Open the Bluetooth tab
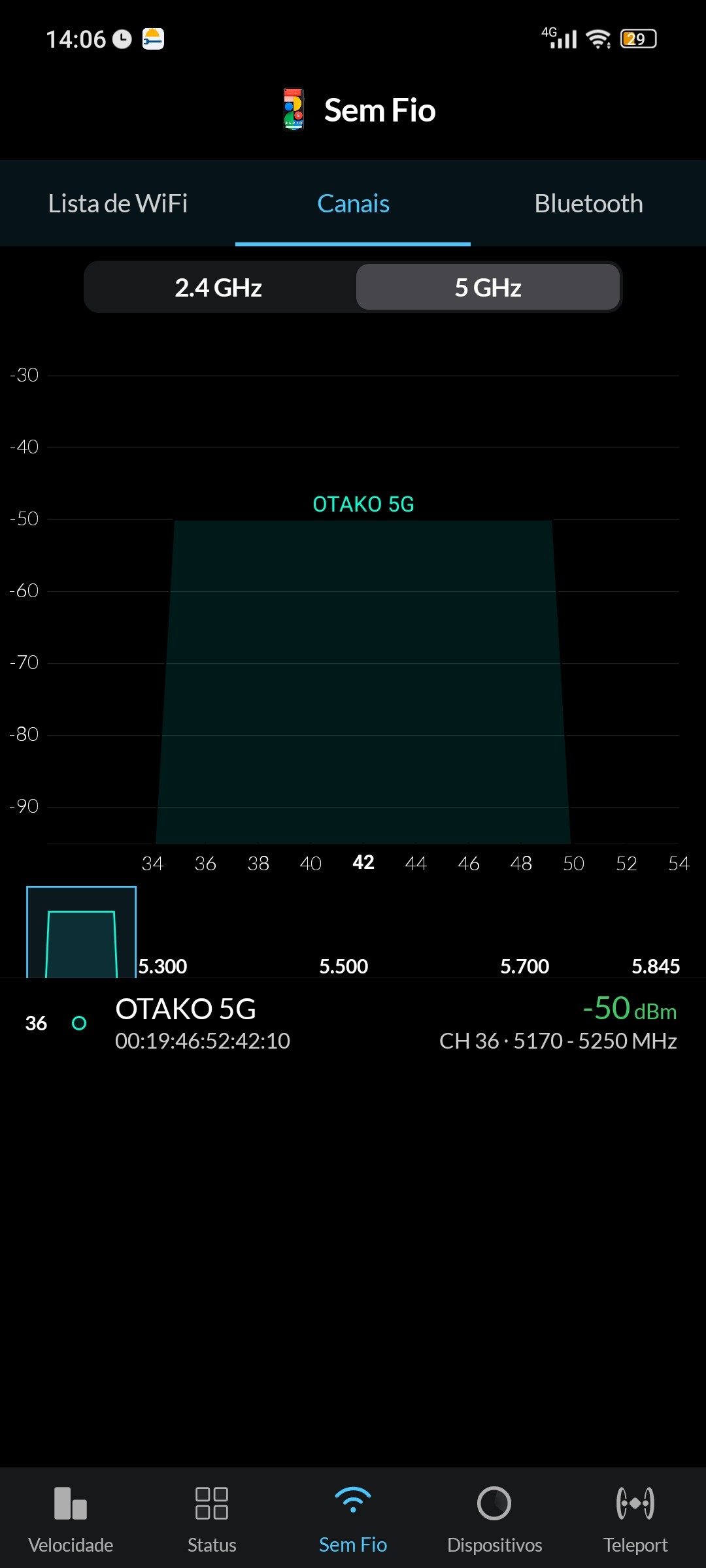Image resolution: width=706 pixels, height=1568 pixels. (x=588, y=204)
